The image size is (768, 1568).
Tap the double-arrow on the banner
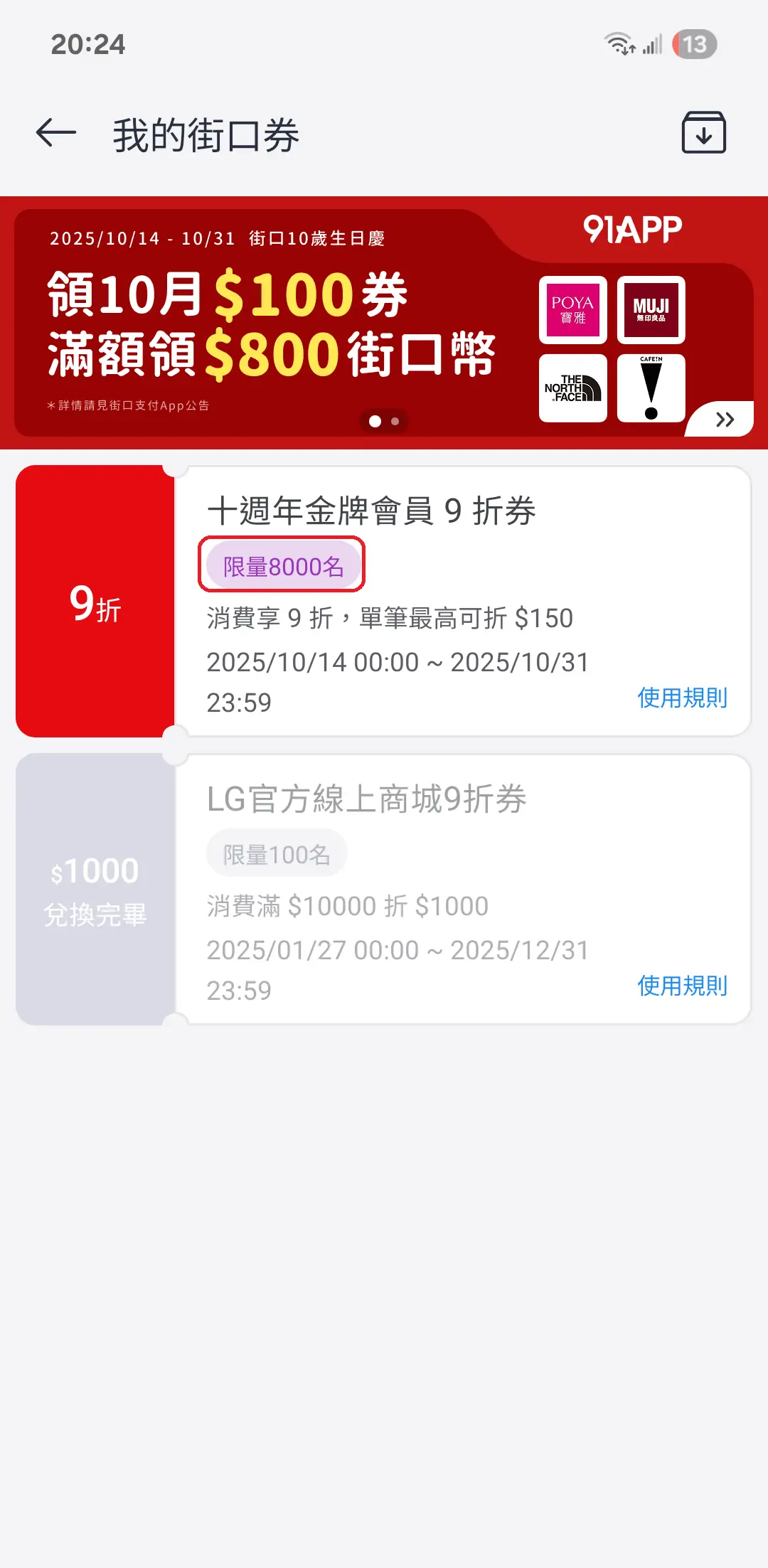[725, 420]
